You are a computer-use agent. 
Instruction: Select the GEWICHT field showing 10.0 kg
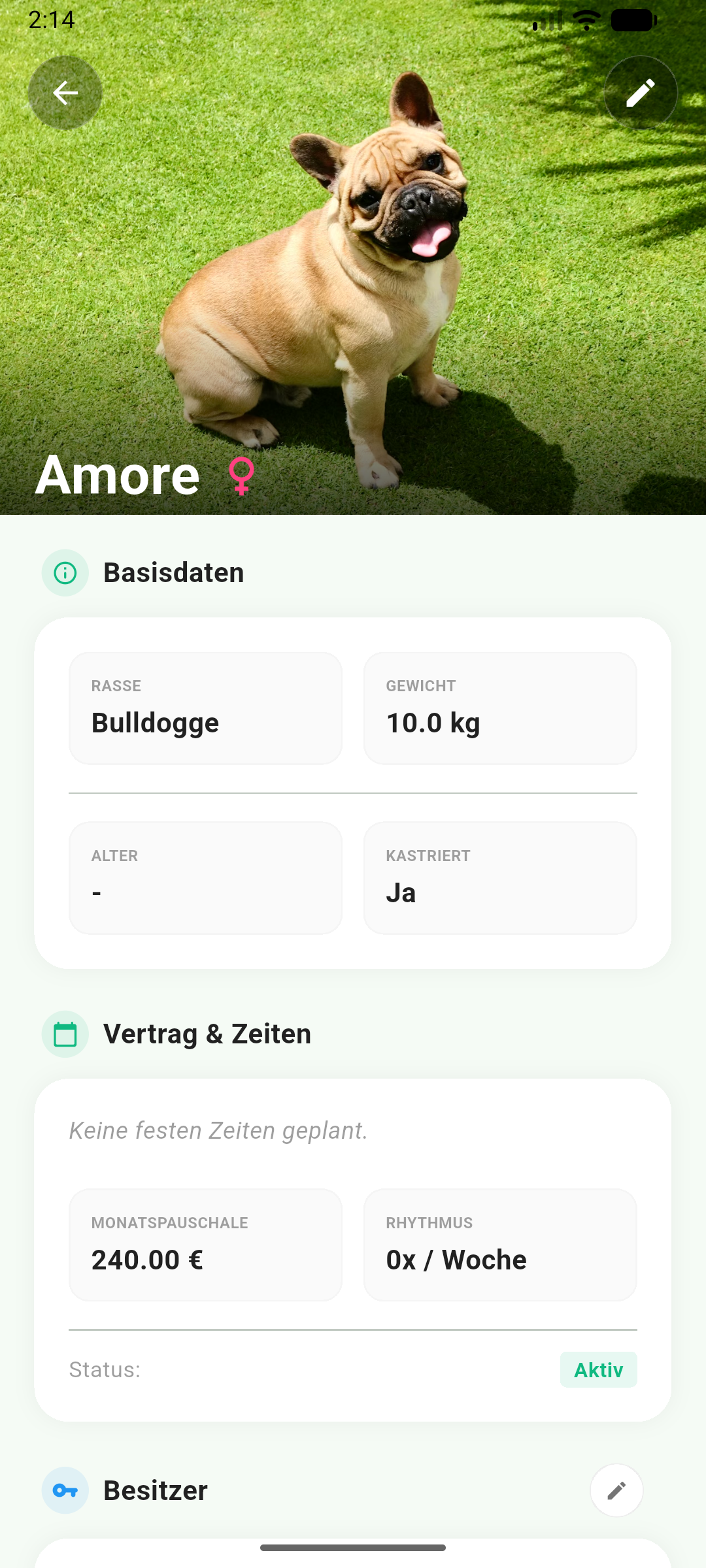coord(500,708)
